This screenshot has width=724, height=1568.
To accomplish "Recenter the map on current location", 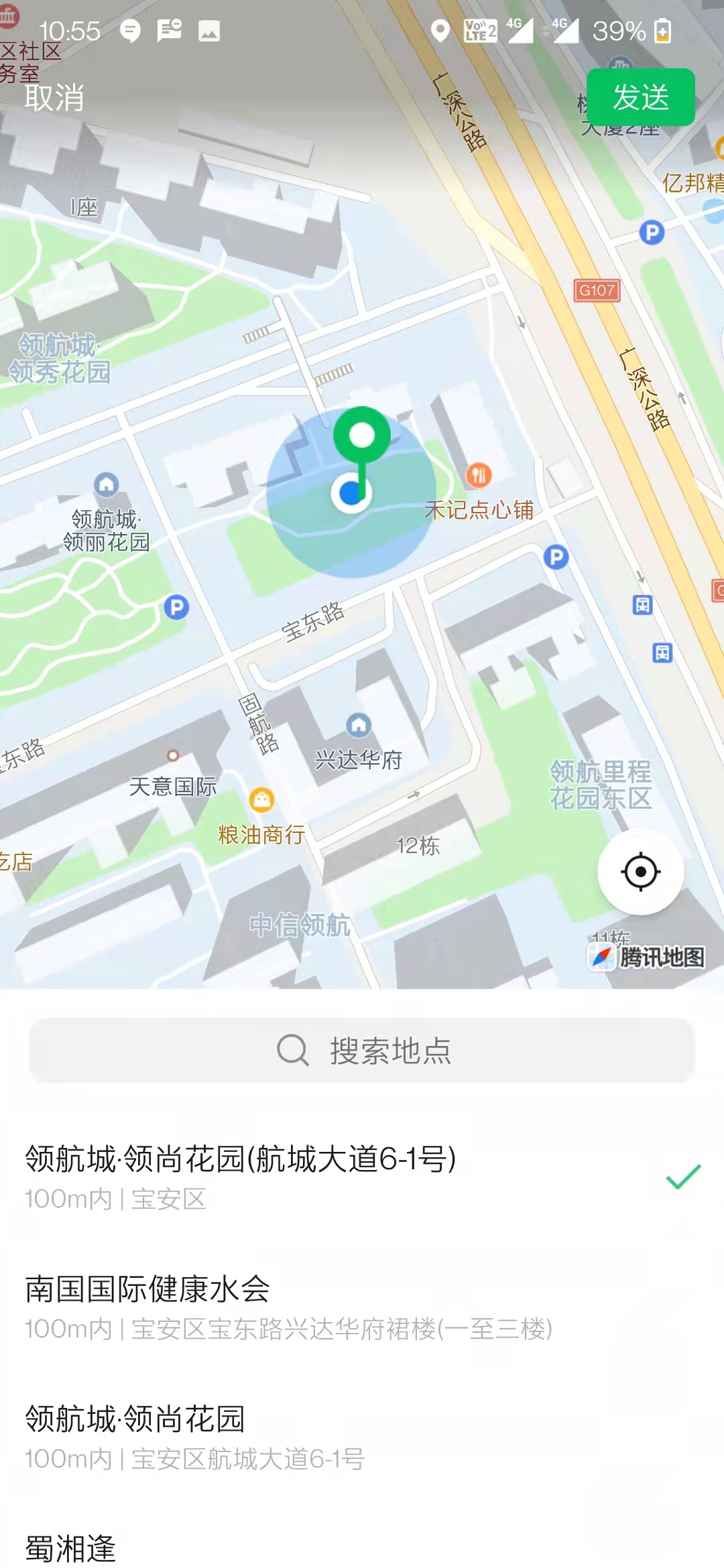I will click(x=640, y=872).
